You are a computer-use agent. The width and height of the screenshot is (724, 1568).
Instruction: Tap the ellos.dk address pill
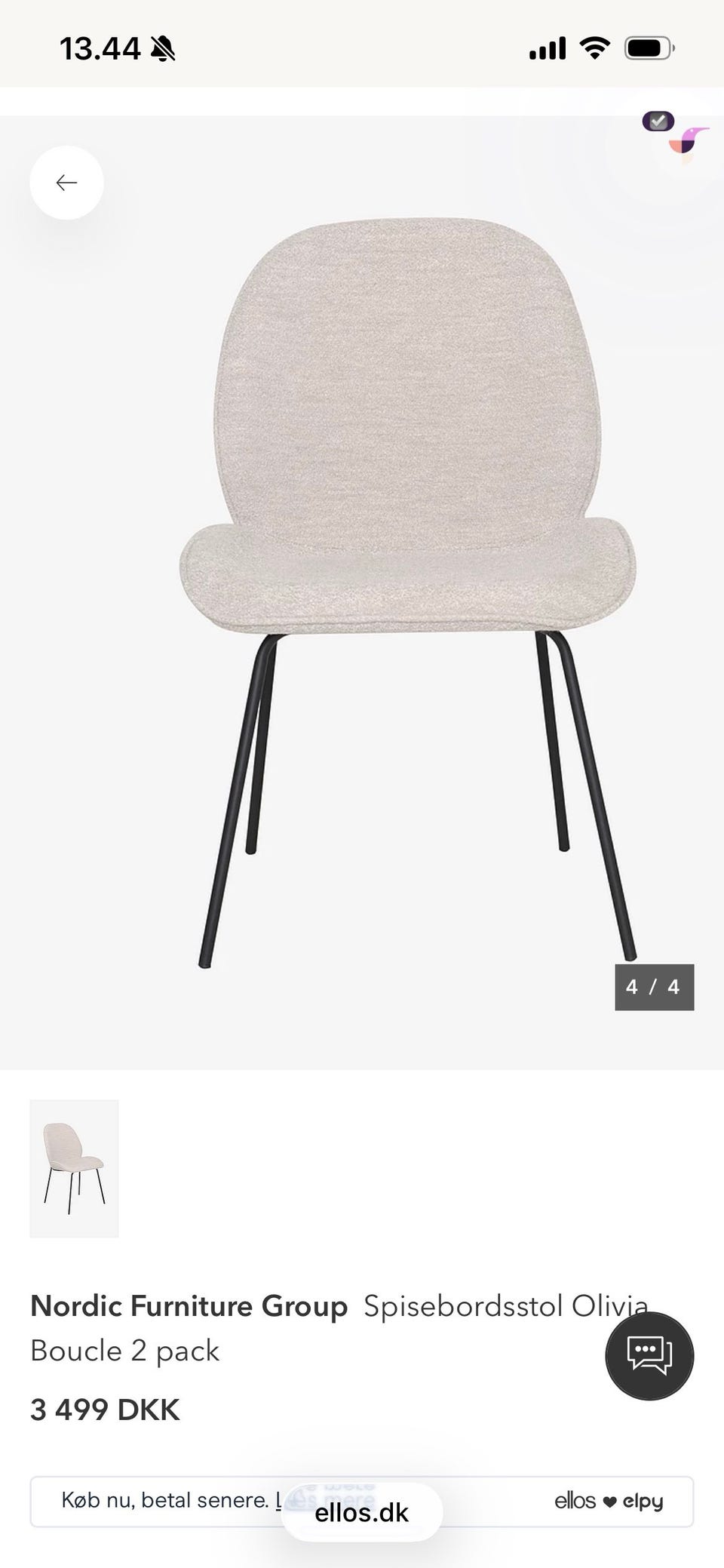pyautogui.click(x=361, y=1512)
